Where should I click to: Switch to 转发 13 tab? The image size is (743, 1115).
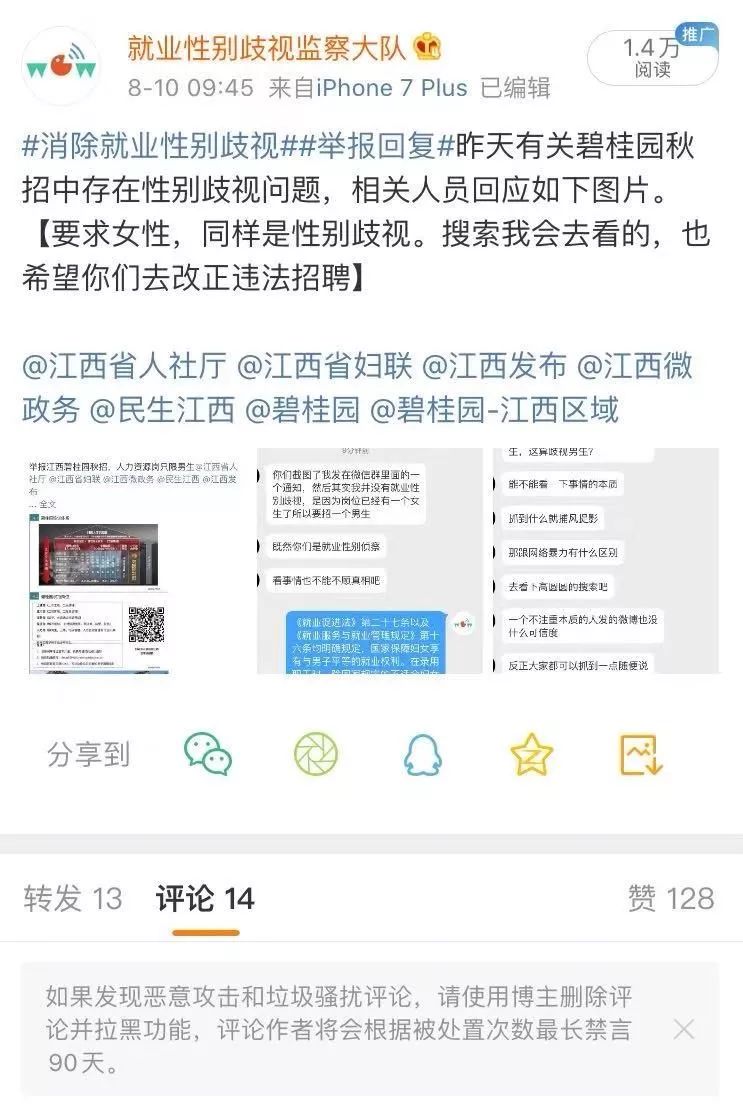pyautogui.click(x=72, y=898)
